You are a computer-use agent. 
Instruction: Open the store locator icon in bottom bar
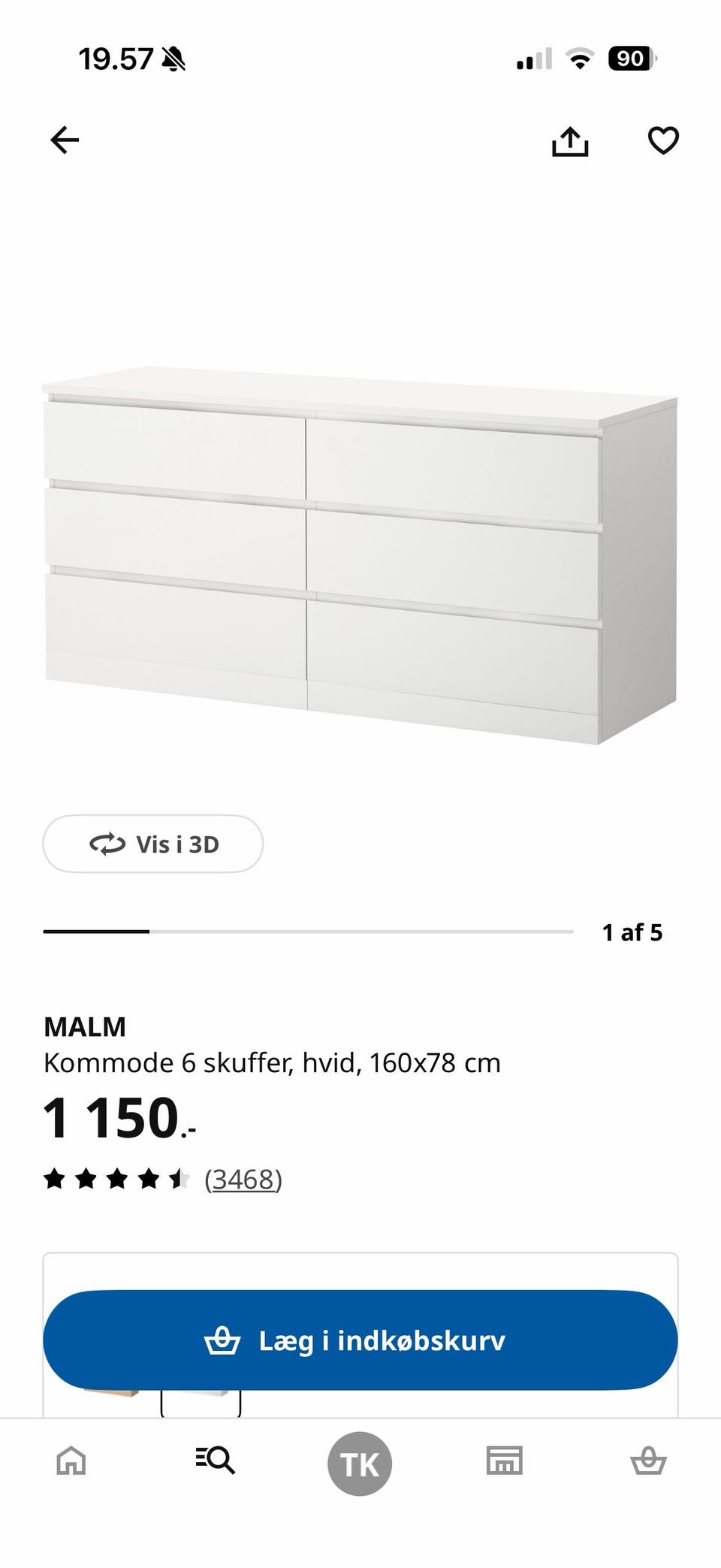pyautogui.click(x=505, y=1461)
